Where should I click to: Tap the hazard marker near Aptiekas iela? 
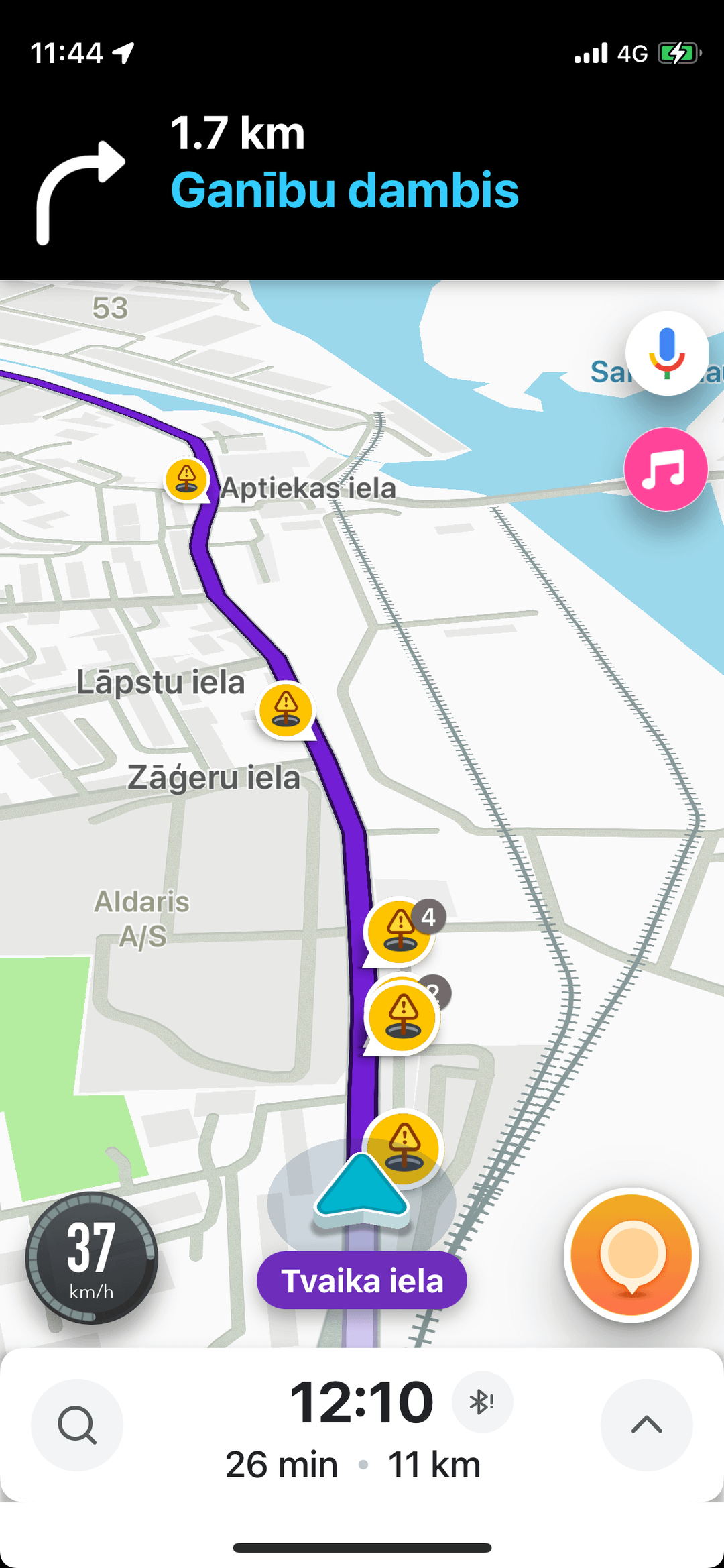coord(187,479)
